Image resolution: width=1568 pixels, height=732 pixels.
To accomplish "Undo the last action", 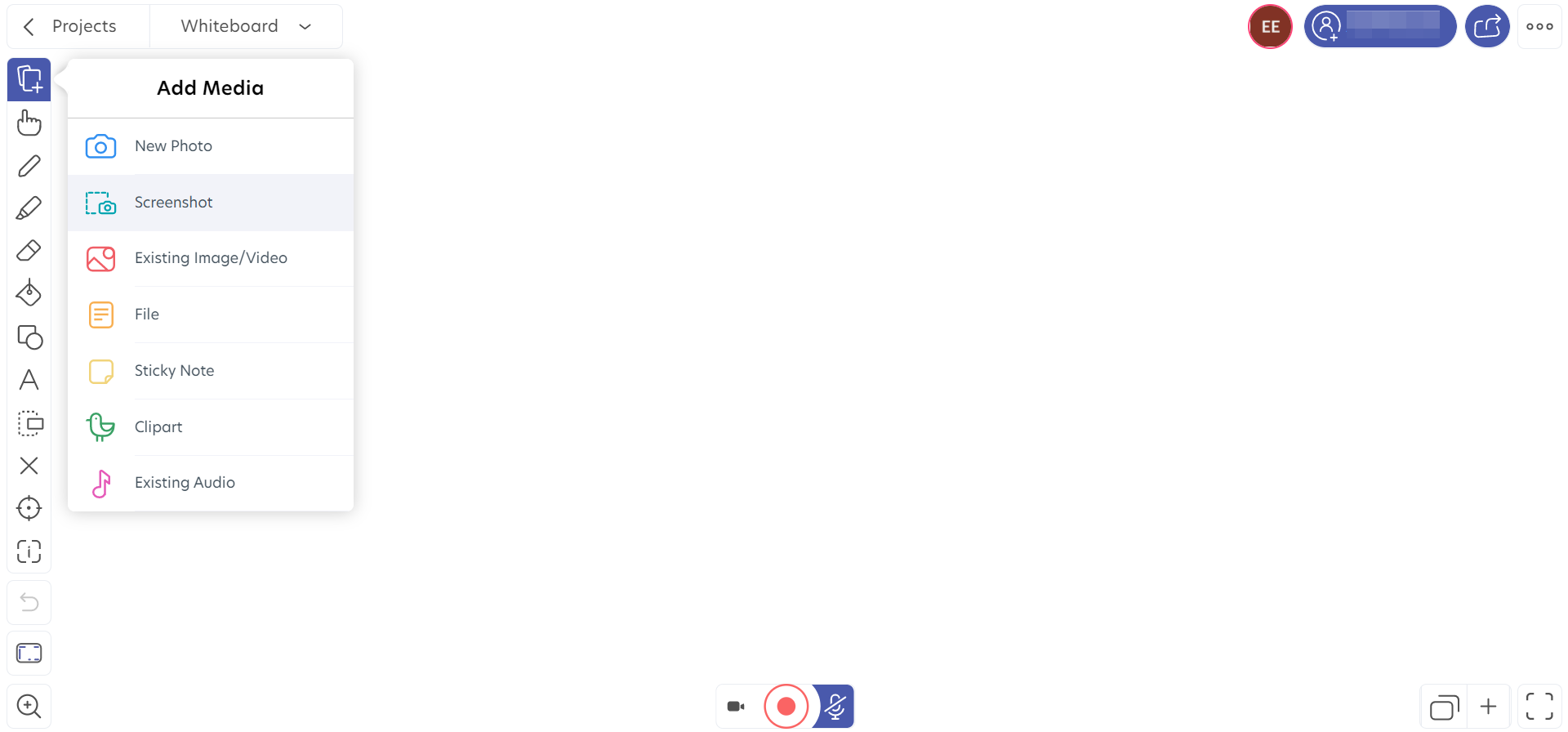I will (29, 603).
